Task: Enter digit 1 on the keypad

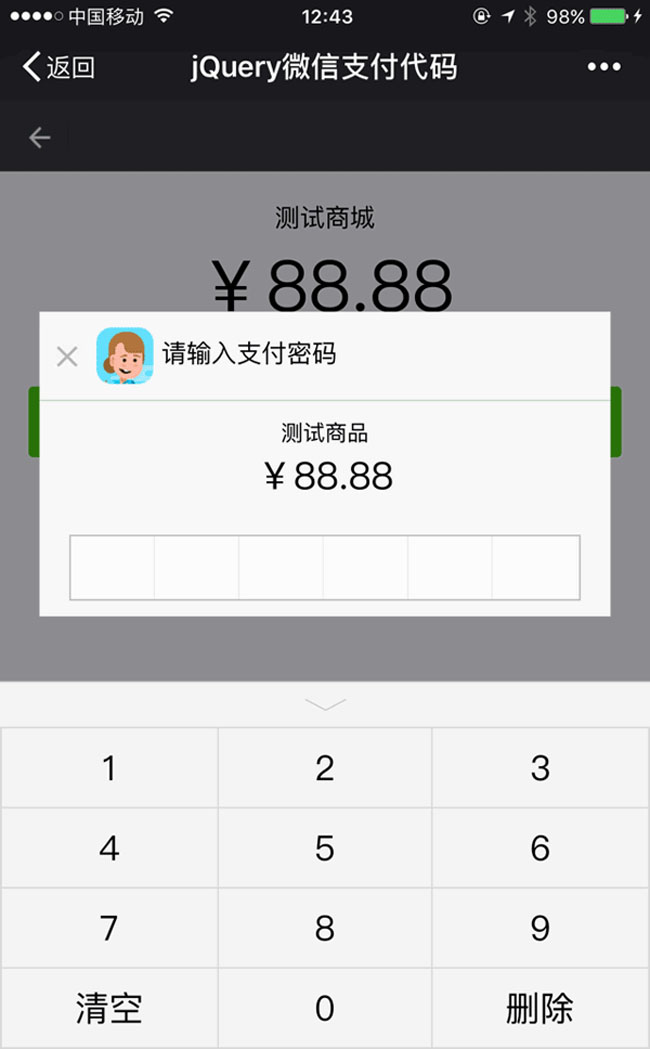Action: [109, 768]
